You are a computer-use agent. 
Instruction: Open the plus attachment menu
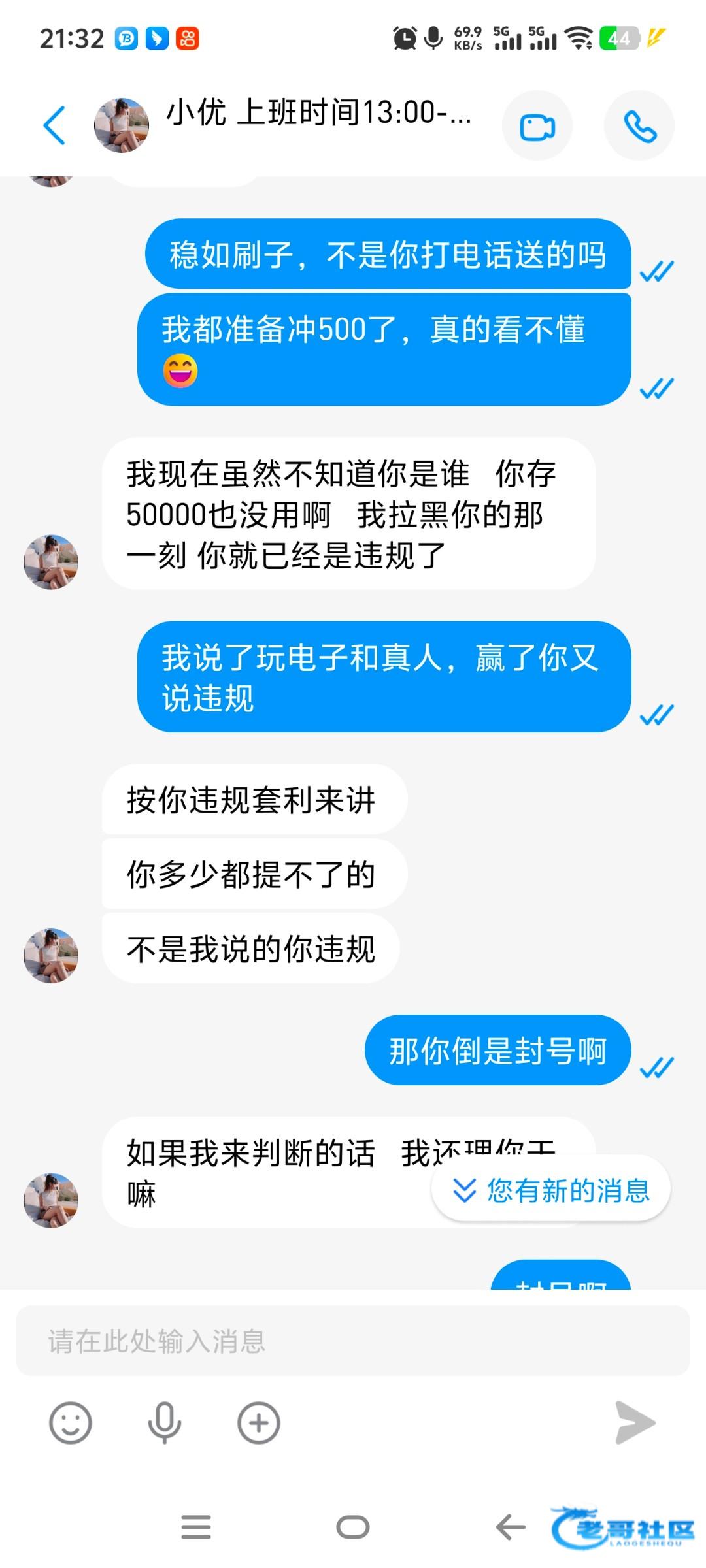click(259, 1423)
